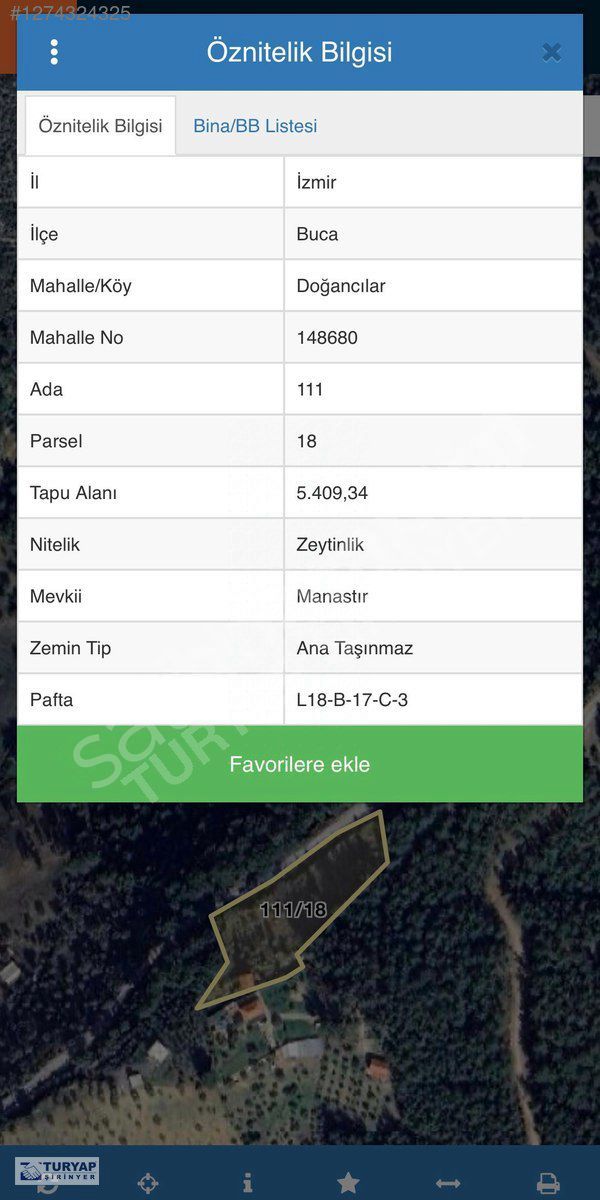600x1200 pixels.
Task: Tap the printer icon
Action: point(548,1184)
